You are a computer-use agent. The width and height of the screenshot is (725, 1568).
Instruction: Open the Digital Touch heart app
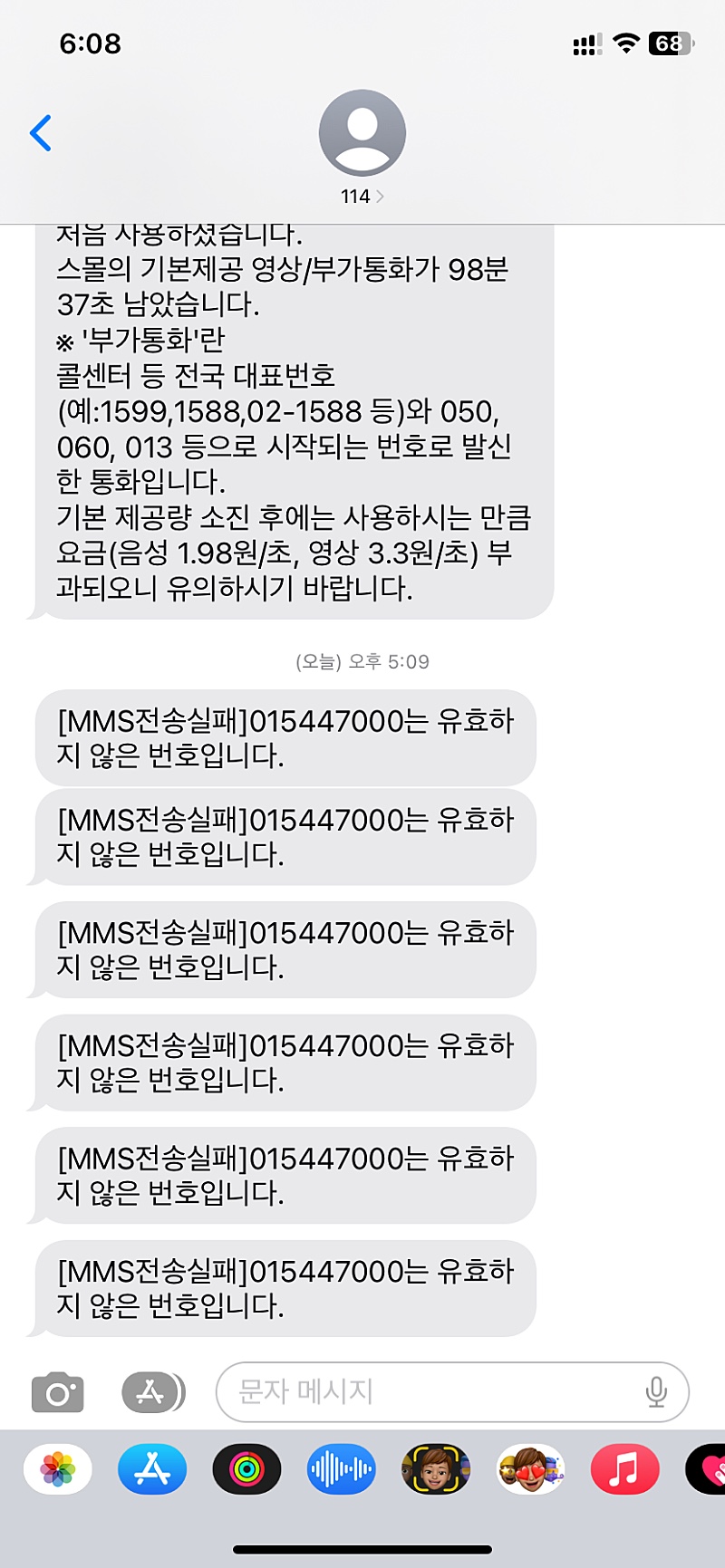[x=707, y=1468]
